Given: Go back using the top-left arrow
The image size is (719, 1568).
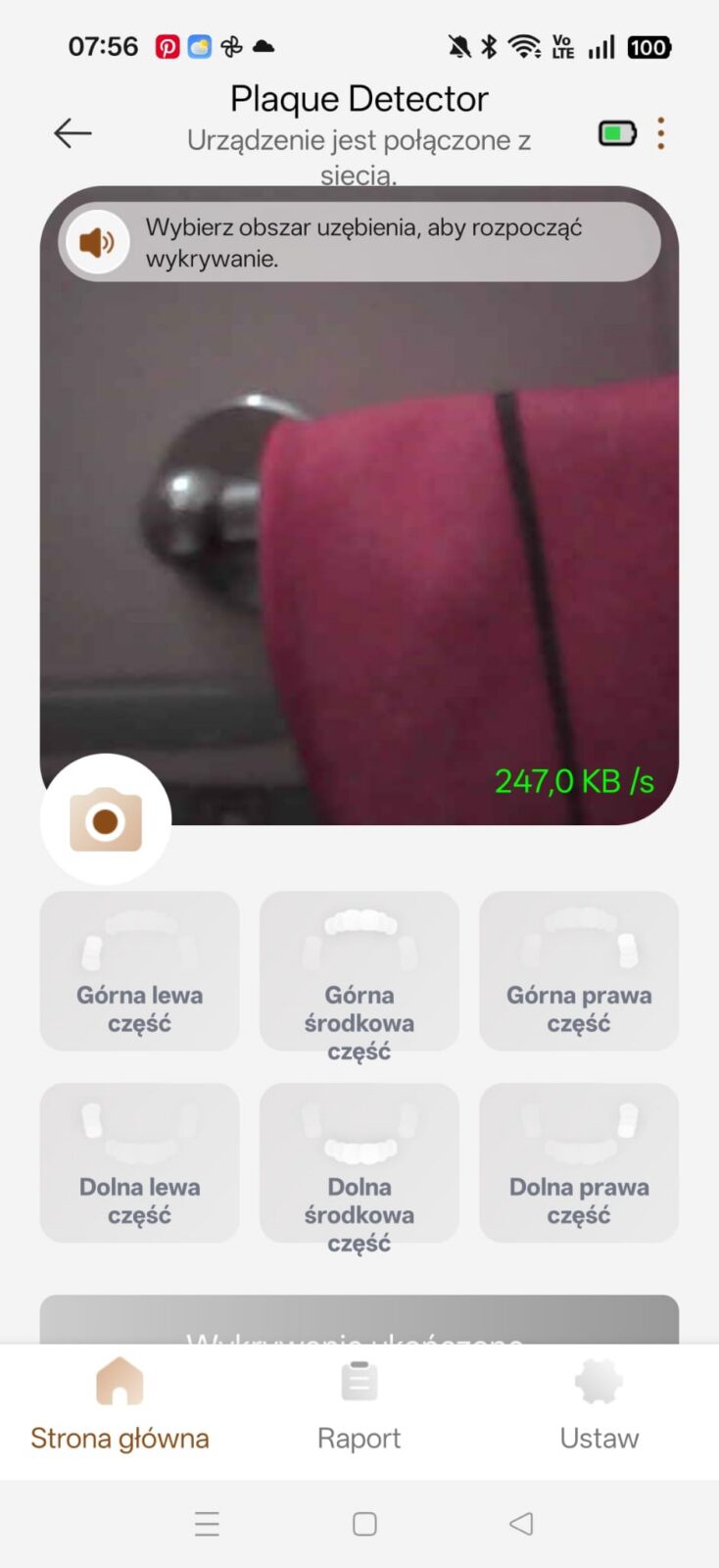Looking at the screenshot, I should tap(72, 133).
